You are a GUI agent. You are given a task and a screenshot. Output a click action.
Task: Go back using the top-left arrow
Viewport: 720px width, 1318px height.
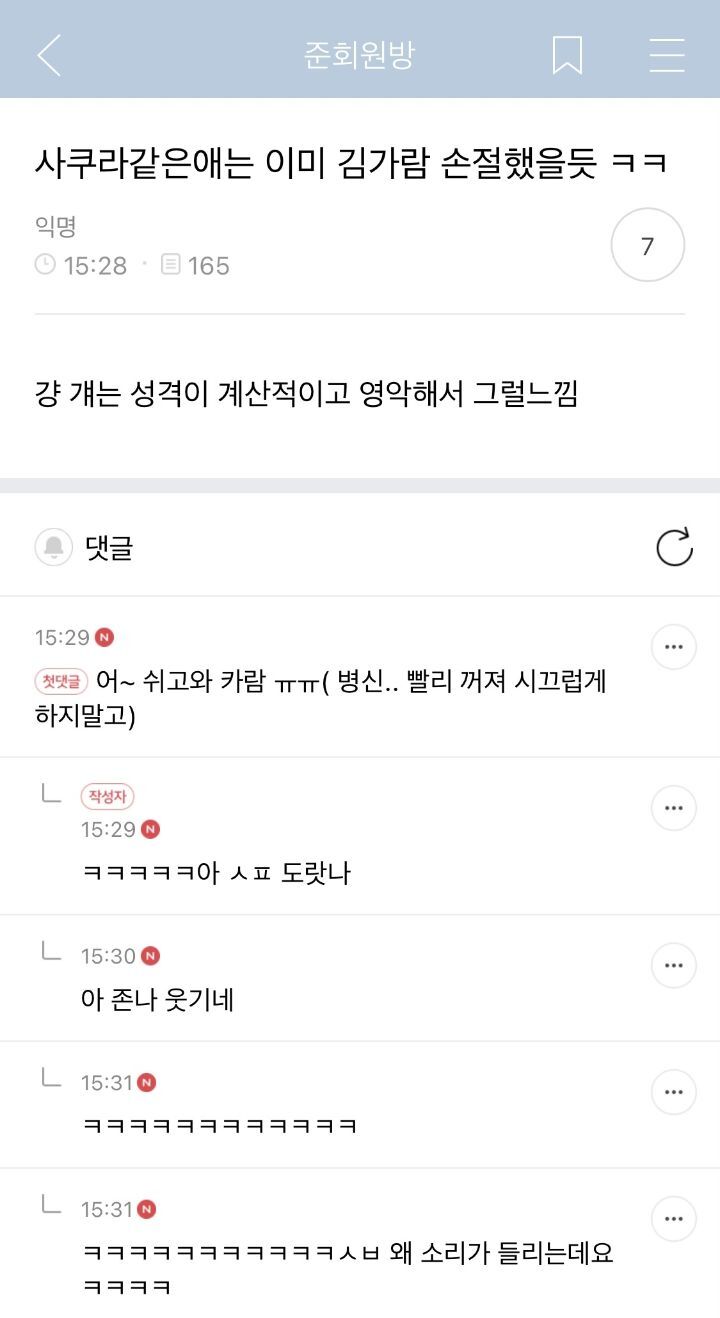(x=49, y=55)
